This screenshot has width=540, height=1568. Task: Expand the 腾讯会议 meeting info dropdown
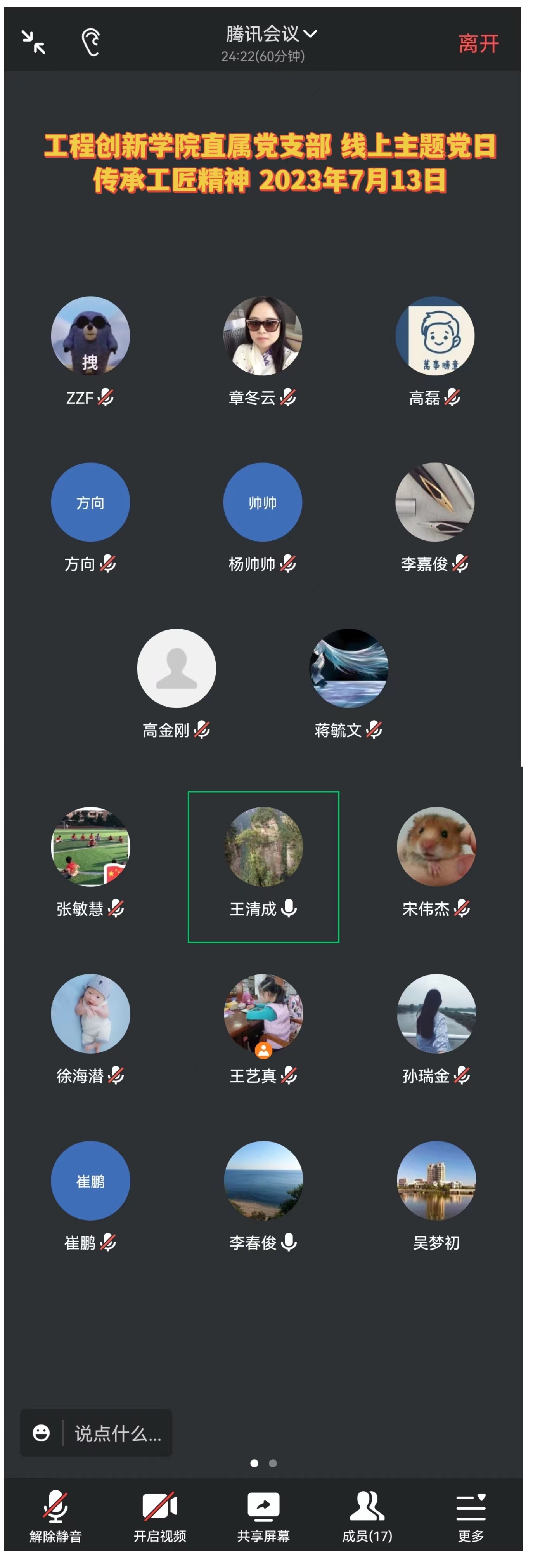tap(271, 34)
